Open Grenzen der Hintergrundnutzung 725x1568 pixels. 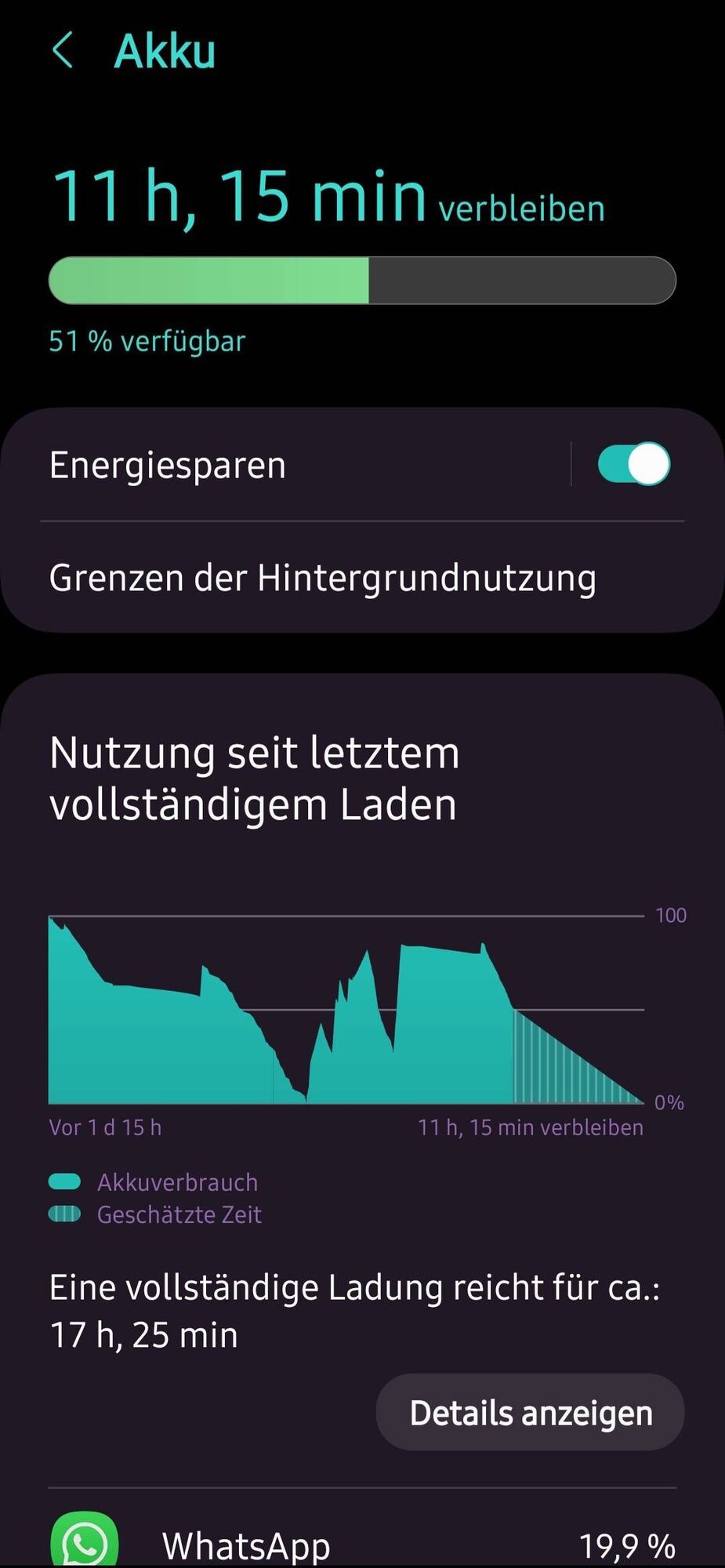[323, 579]
